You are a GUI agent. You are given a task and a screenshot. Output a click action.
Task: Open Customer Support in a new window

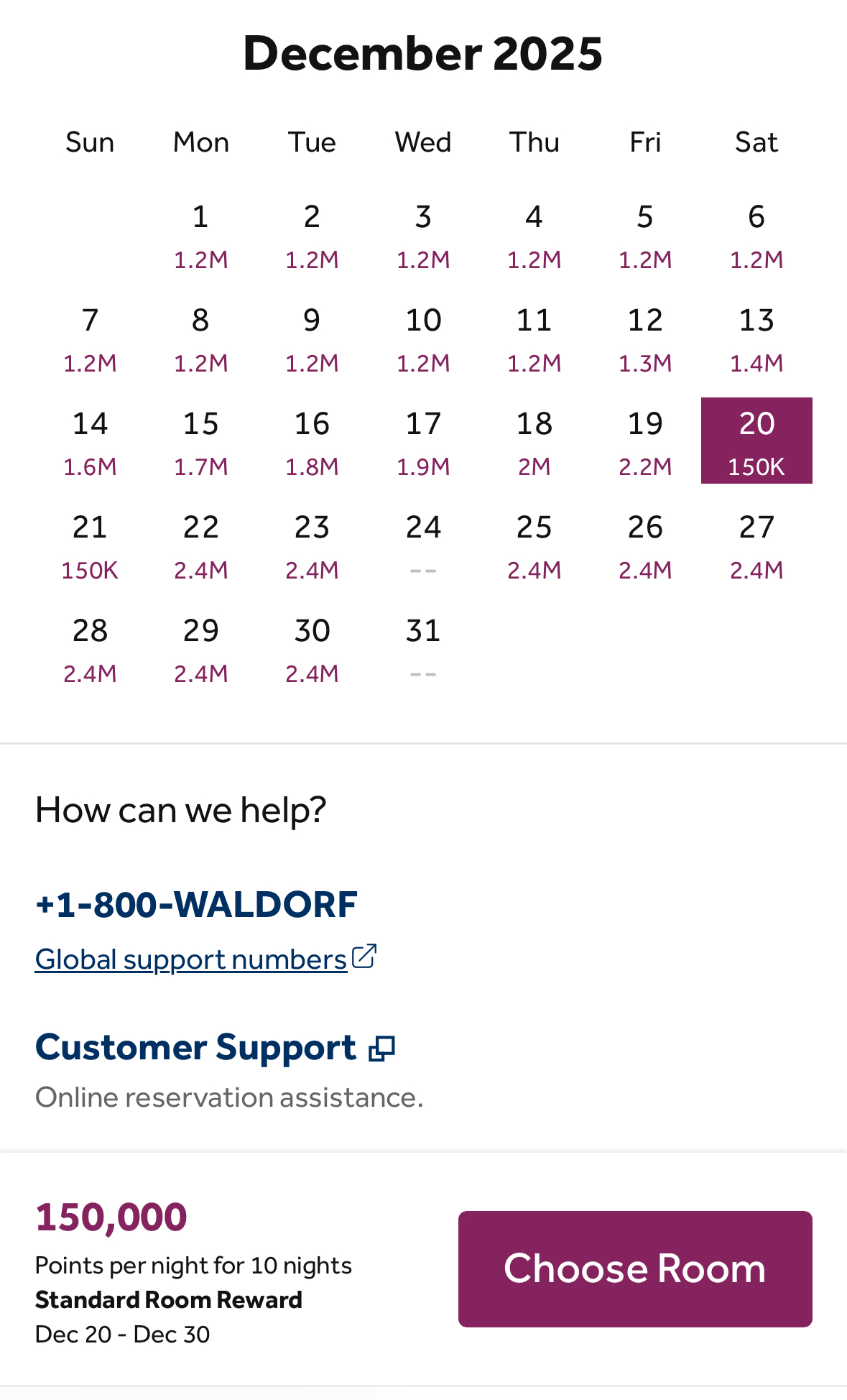click(x=215, y=1048)
